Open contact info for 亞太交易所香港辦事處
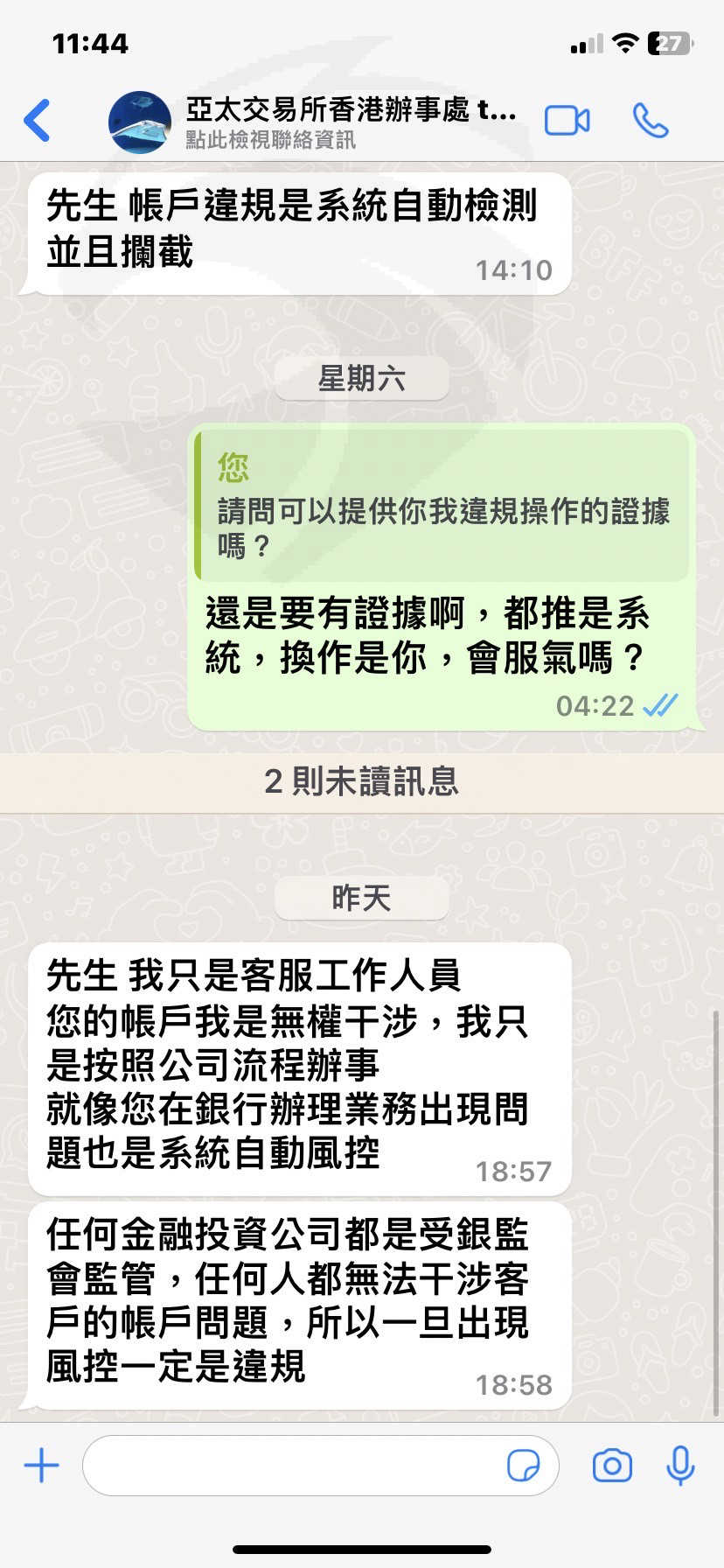724x1568 pixels. point(351,122)
